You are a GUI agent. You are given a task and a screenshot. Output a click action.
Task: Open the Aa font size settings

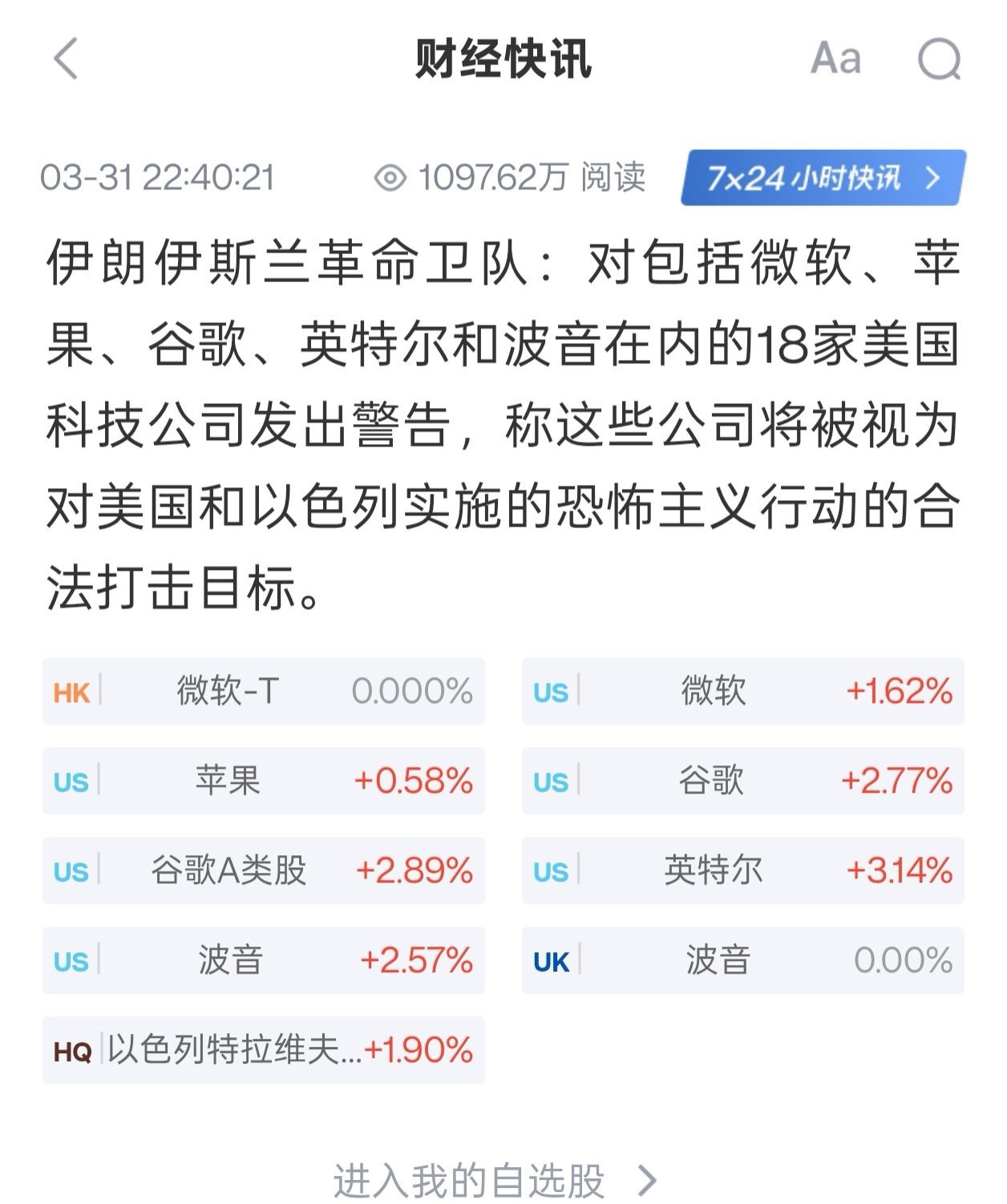[835, 59]
